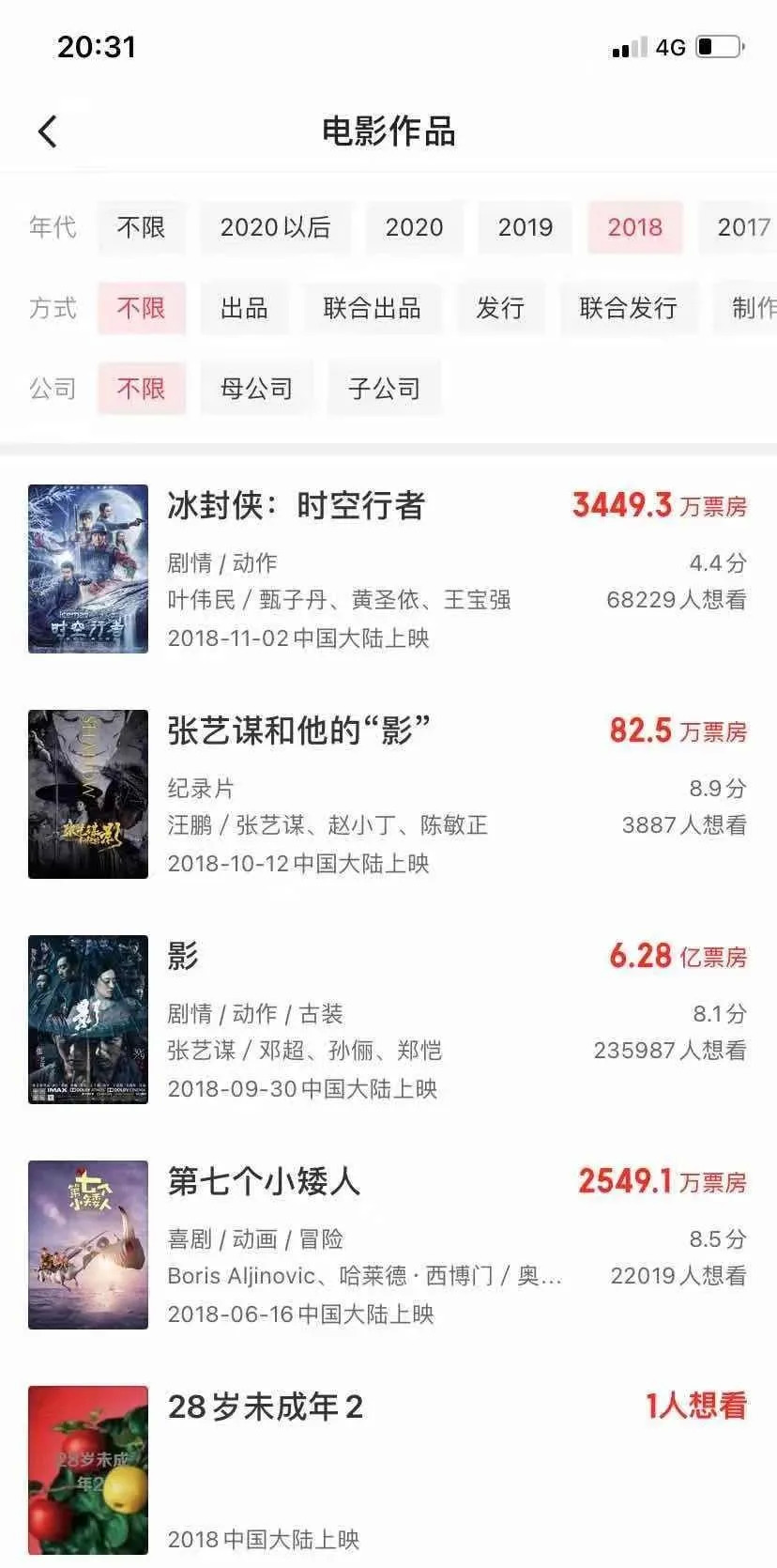Filter company by 母公司
This screenshot has height=1568, width=777.
[x=256, y=389]
